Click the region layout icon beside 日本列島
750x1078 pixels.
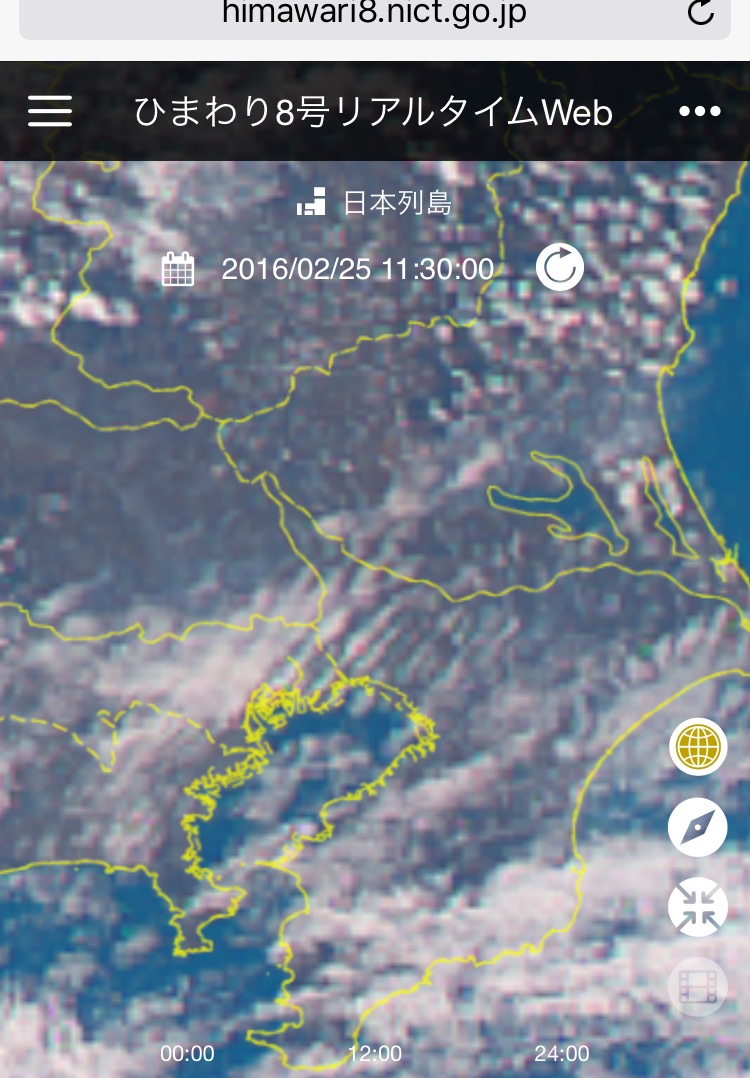click(313, 201)
